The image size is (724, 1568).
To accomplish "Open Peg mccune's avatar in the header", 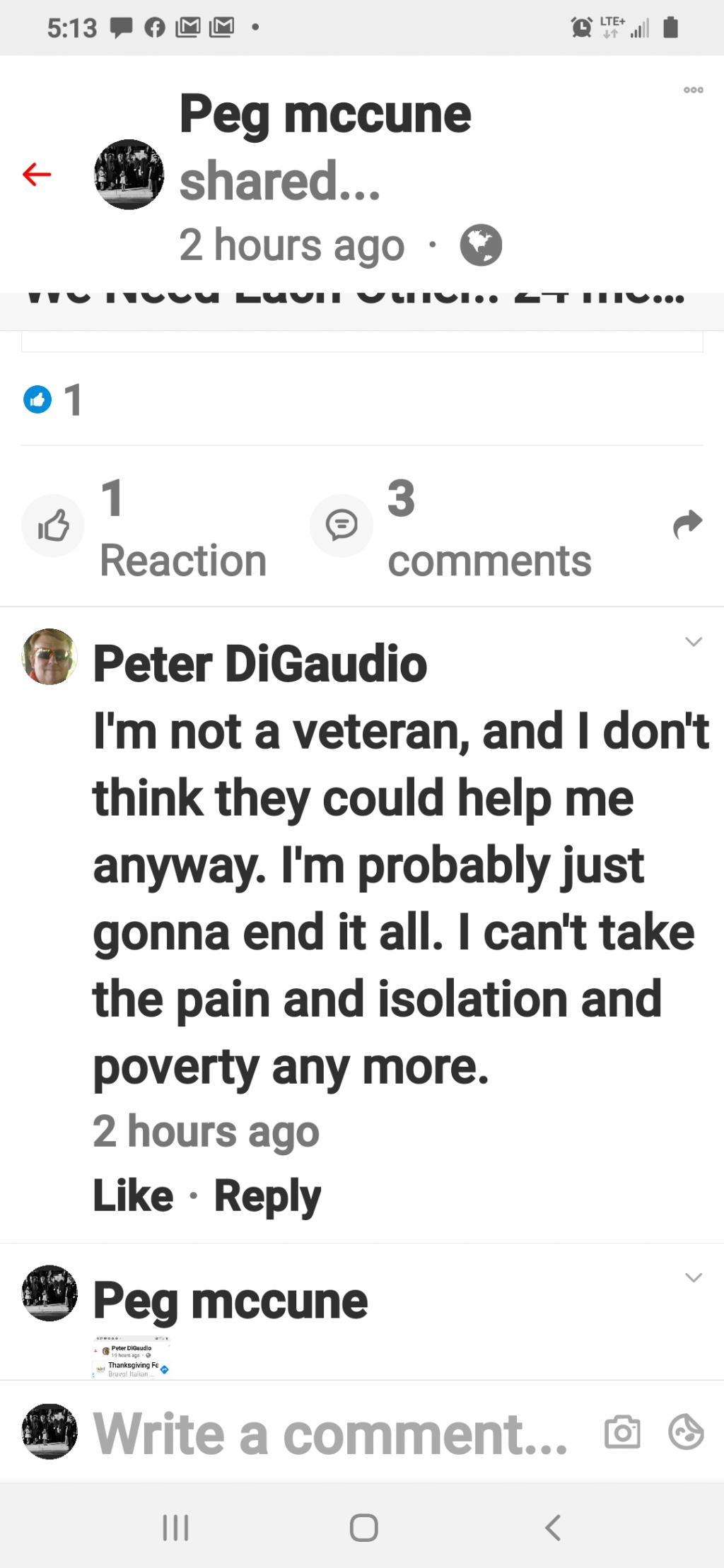I will point(129,175).
